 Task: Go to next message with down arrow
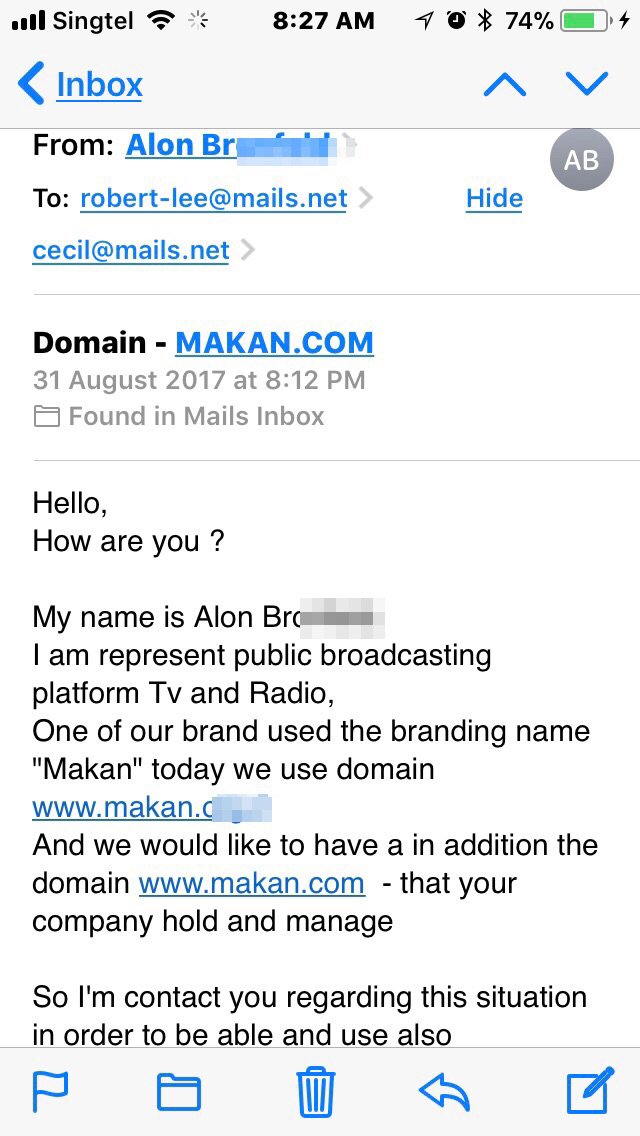pos(587,85)
